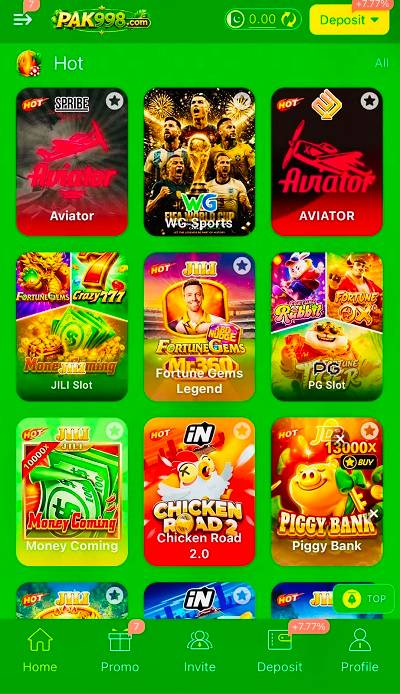The image size is (400, 694).
Task: Open the PG Slot tile
Action: tap(327, 326)
